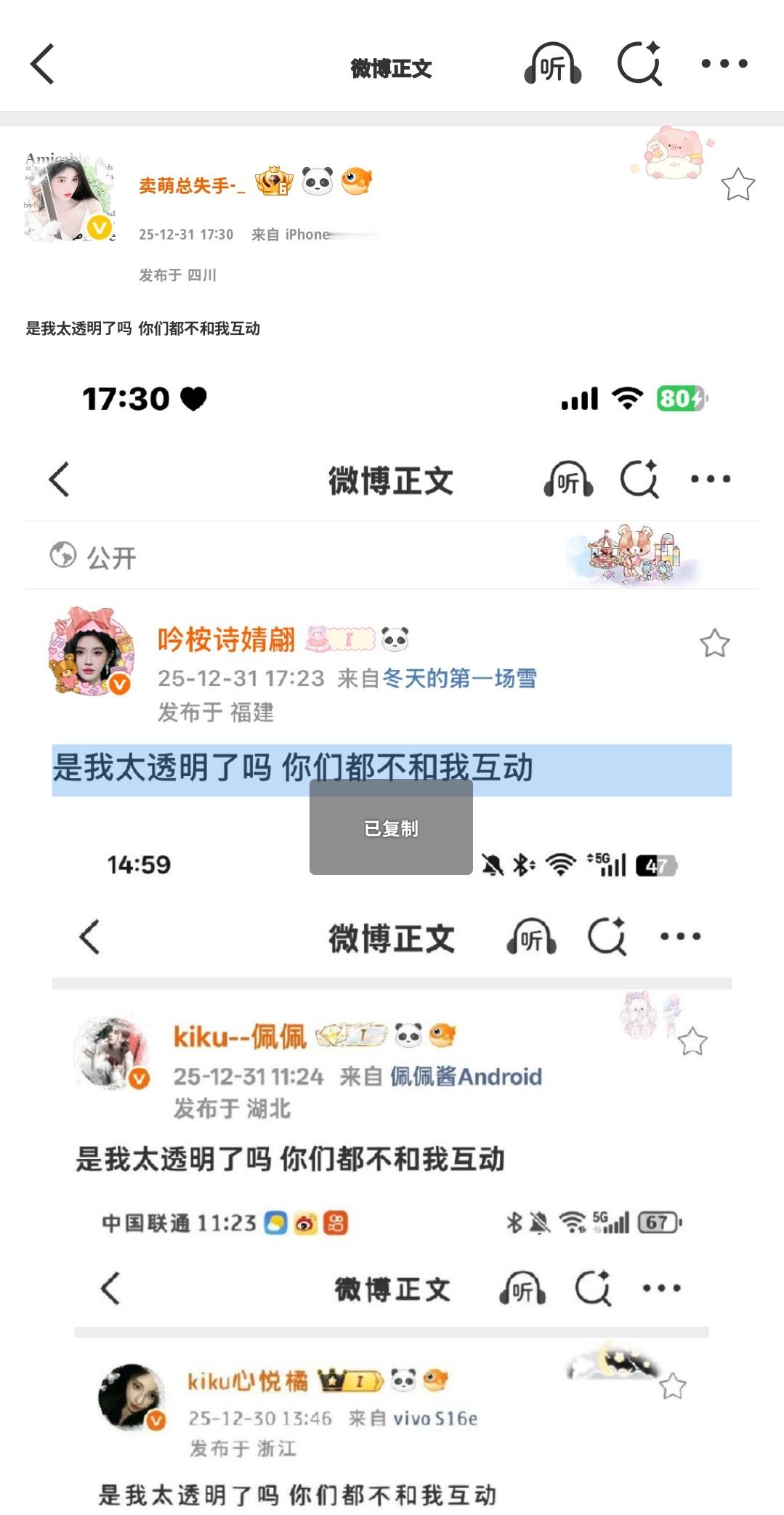
Task: Open username 卖萌总失手-_ profile
Action: tap(191, 185)
